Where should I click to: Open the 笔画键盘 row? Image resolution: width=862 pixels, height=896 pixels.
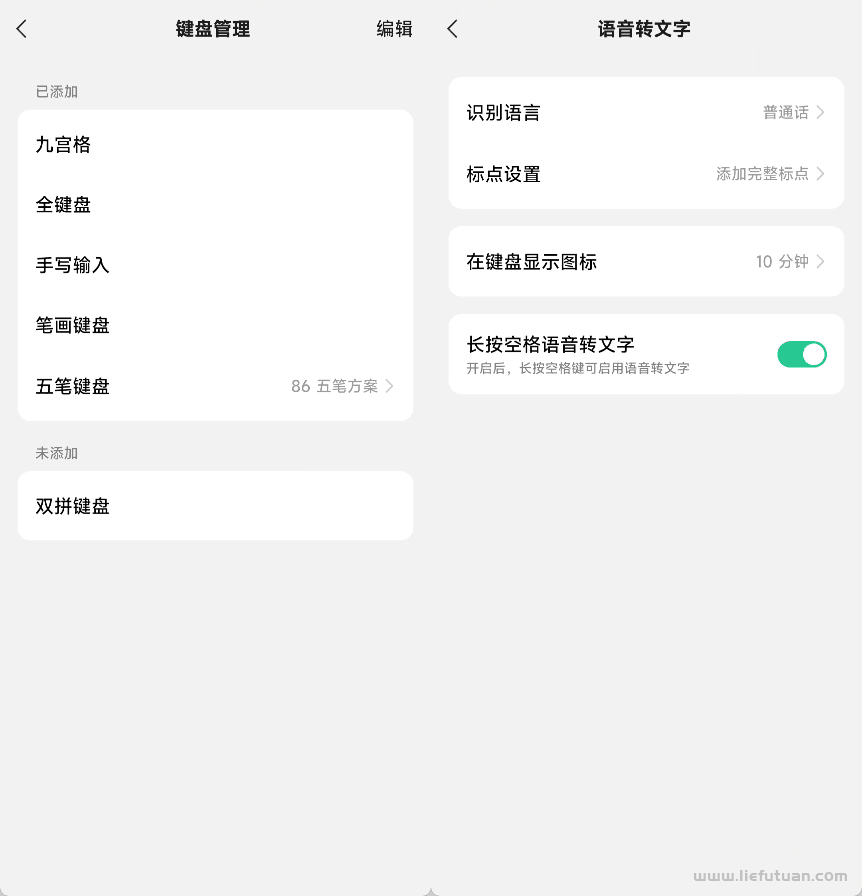(215, 325)
